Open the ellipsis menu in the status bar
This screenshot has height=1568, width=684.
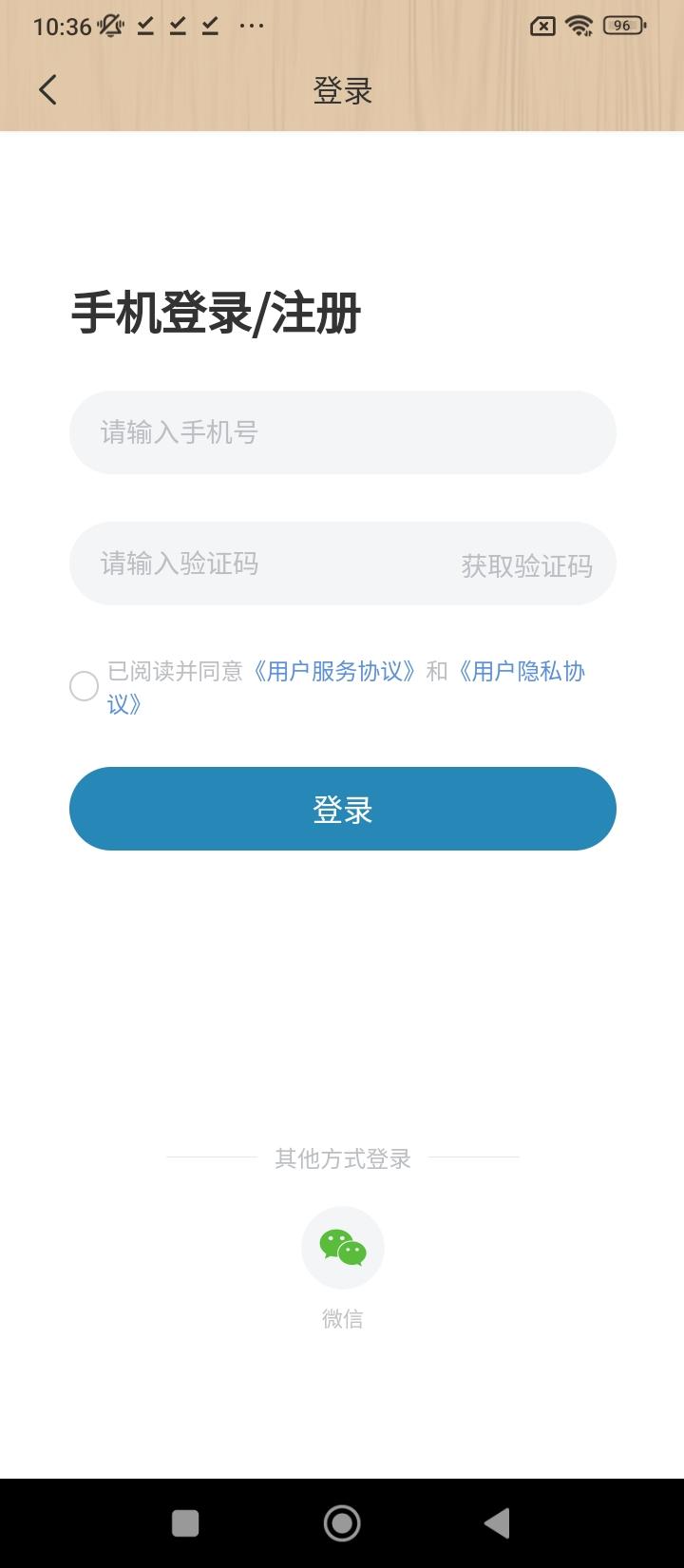click(x=252, y=26)
